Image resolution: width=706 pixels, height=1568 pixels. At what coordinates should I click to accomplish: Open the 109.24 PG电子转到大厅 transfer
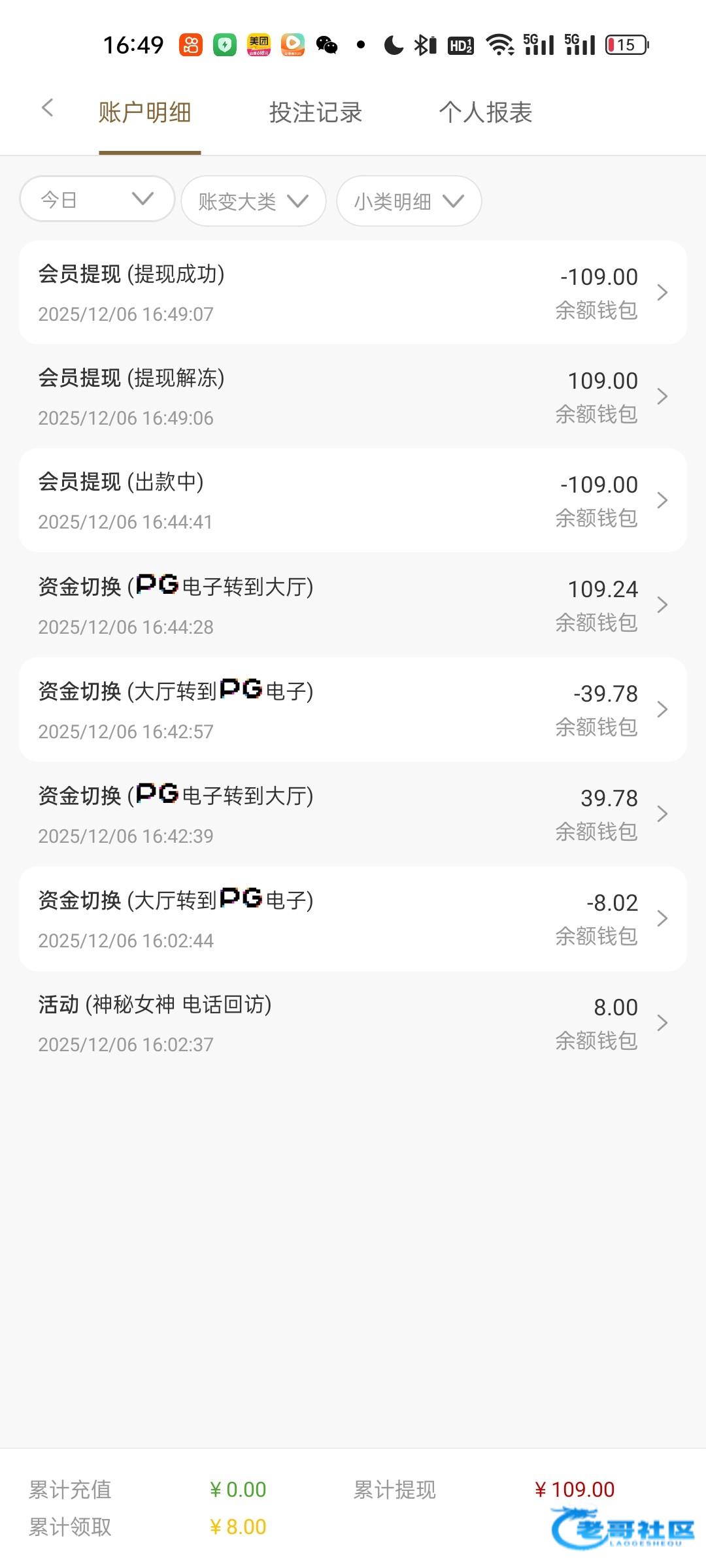353,605
